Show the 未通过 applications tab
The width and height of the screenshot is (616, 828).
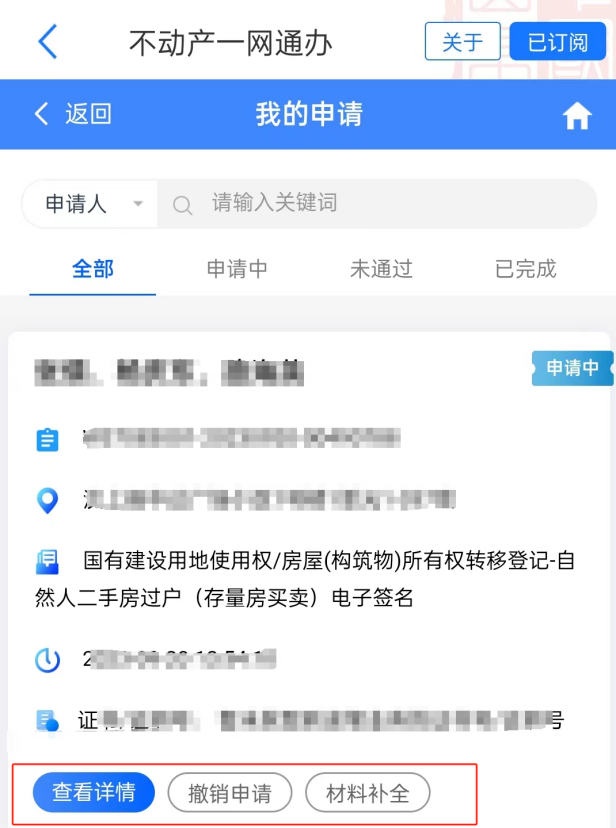tap(381, 269)
